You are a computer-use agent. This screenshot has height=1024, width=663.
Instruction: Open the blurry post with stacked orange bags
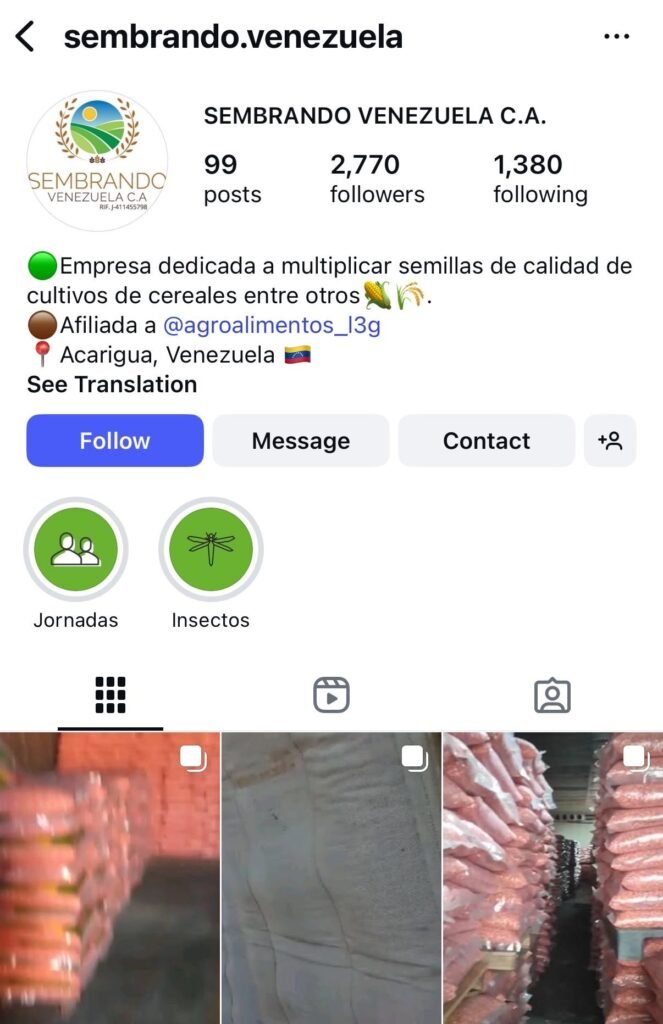pos(109,880)
